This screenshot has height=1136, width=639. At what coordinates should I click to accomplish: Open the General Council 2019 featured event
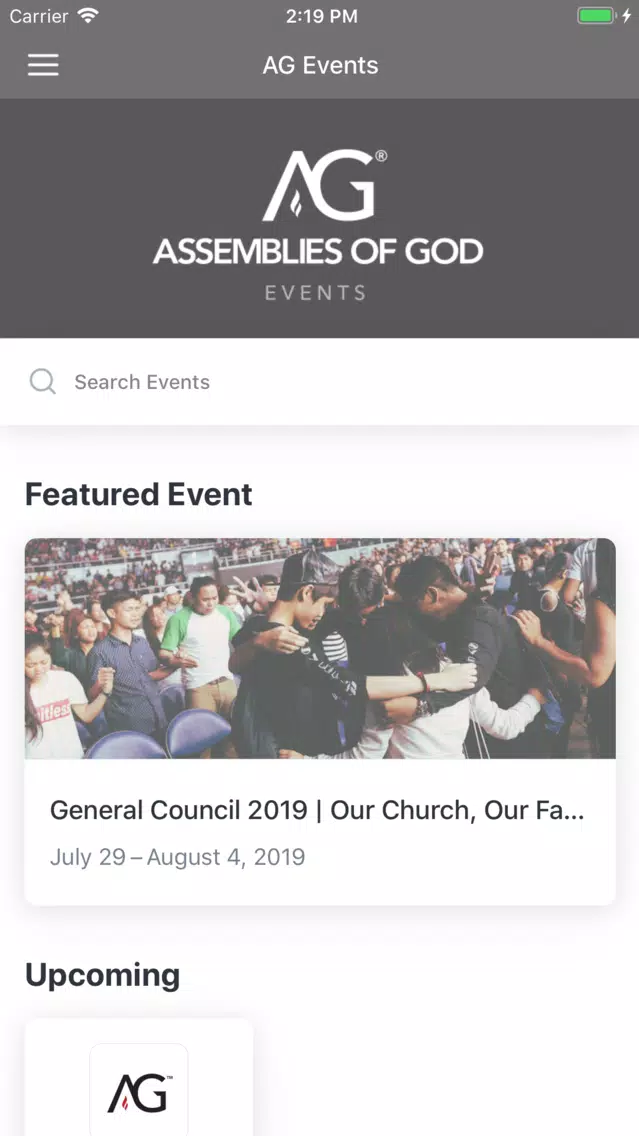(x=320, y=722)
